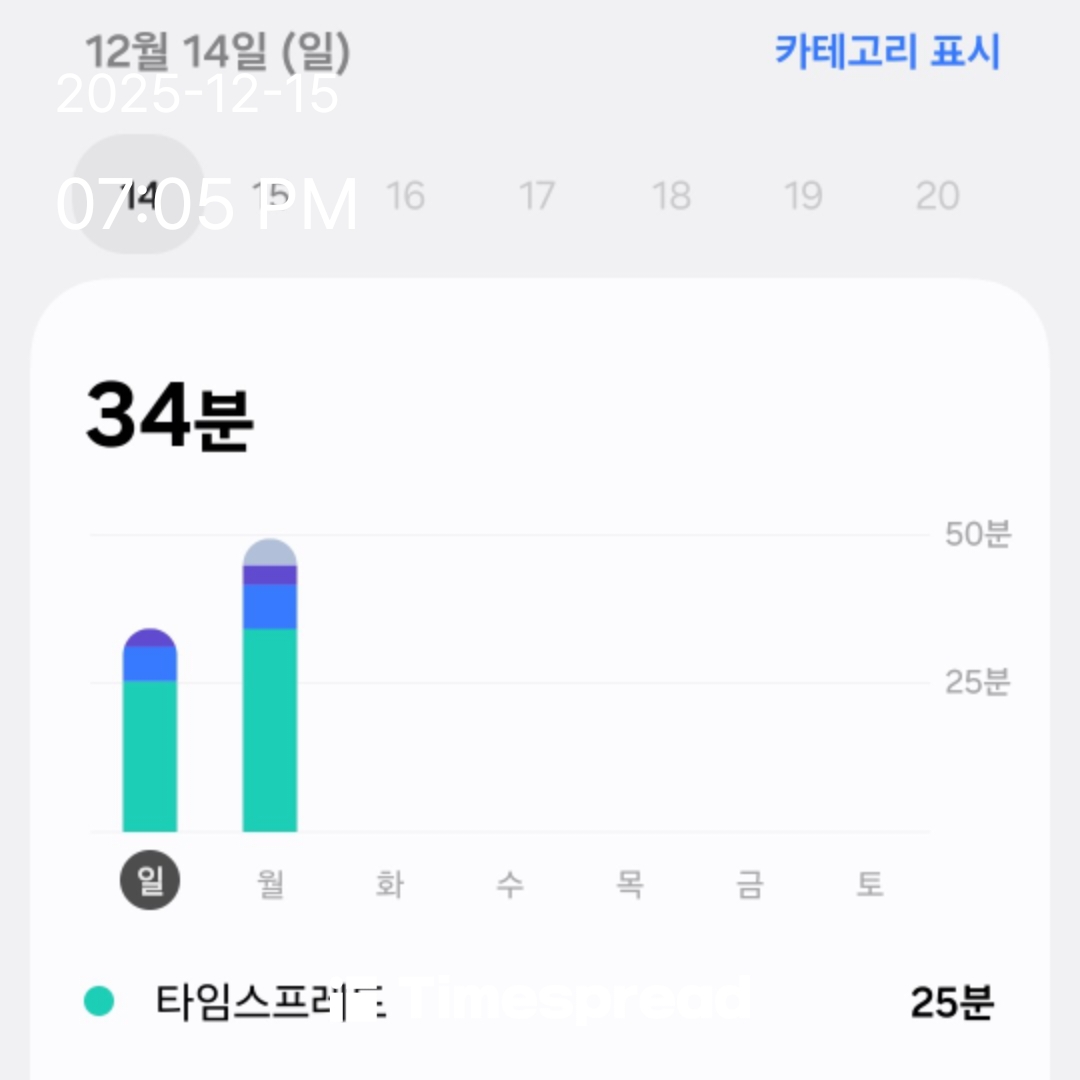Tap the 월 usage bar in the chart
The width and height of the screenshot is (1080, 1080).
coord(270,690)
